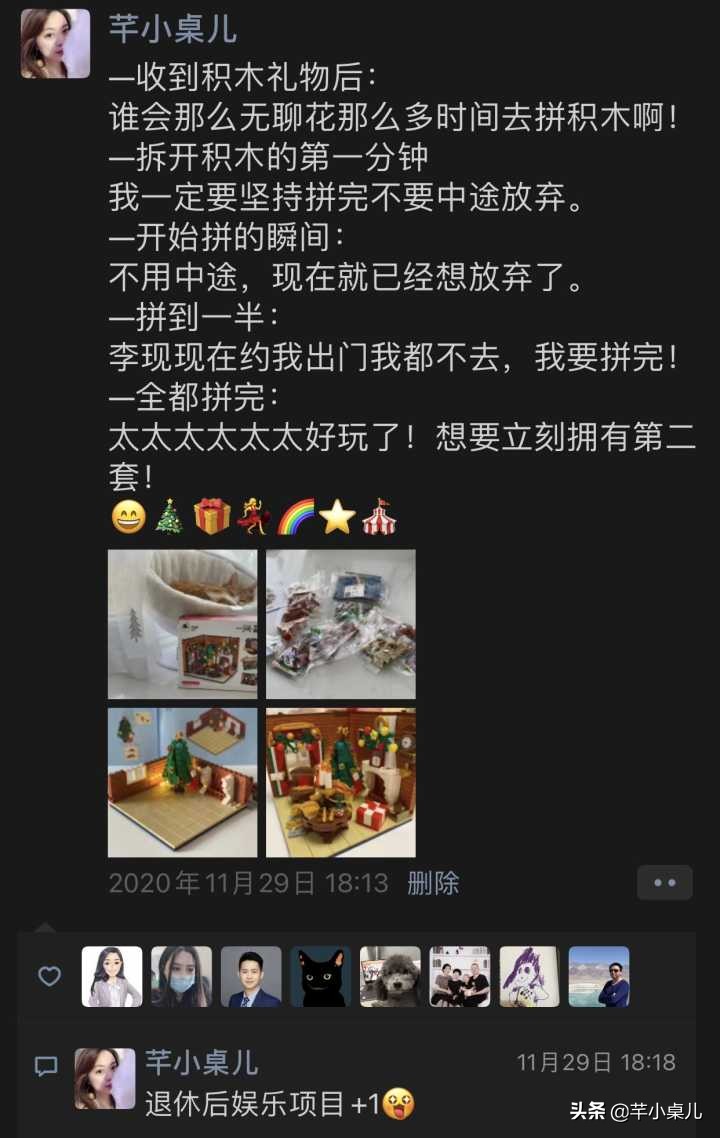The image size is (720, 1138).
Task: View the finished fireplace scene photo
Action: [x=339, y=781]
